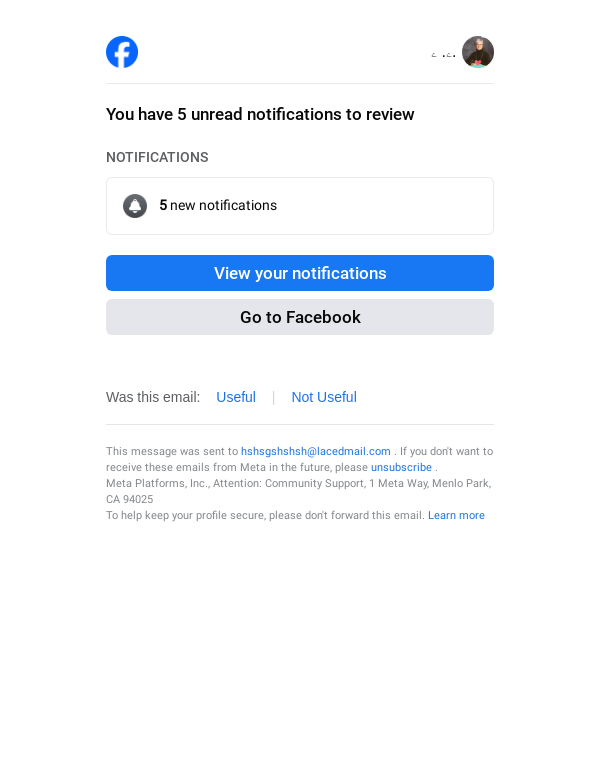Tap the Go to Facebook button

point(300,317)
